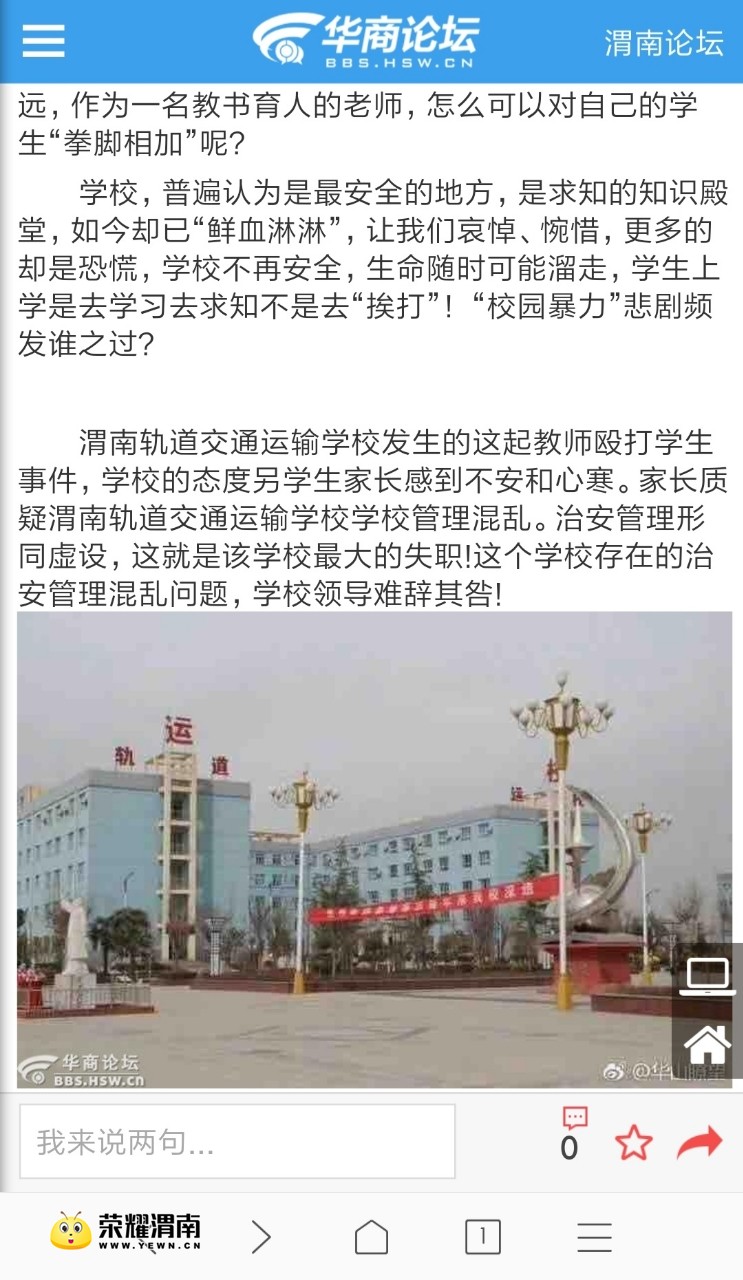Share this post
This screenshot has width=743, height=1280.
[699, 1142]
